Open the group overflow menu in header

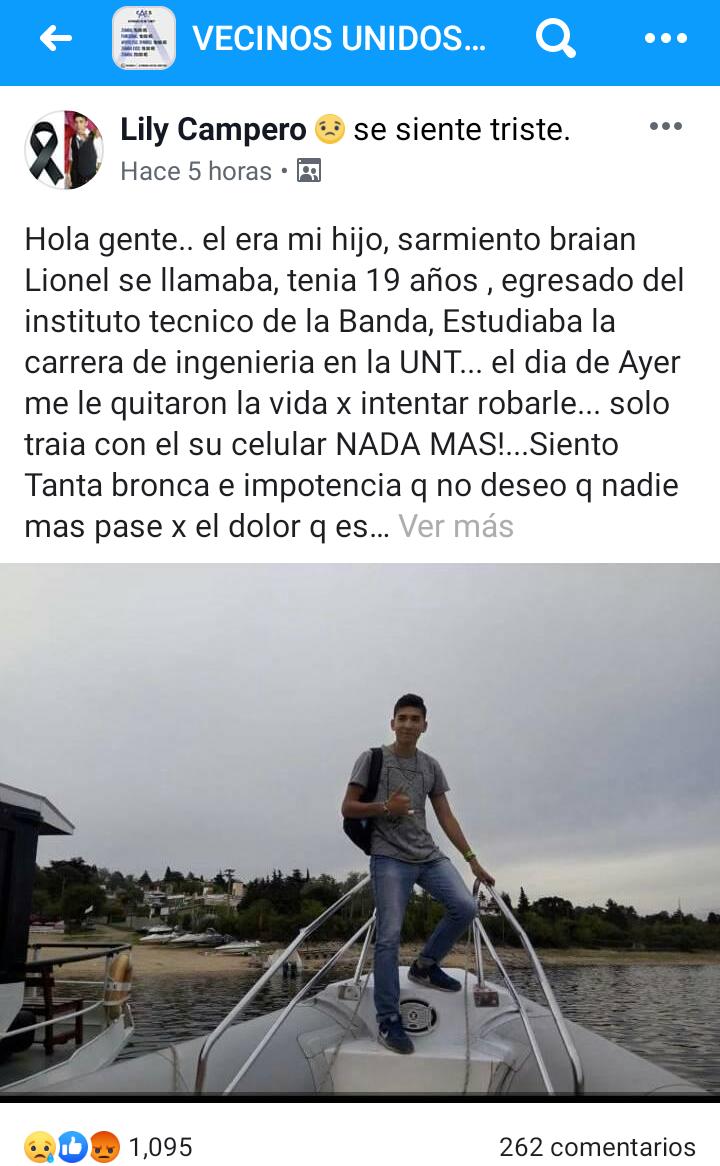point(665,39)
